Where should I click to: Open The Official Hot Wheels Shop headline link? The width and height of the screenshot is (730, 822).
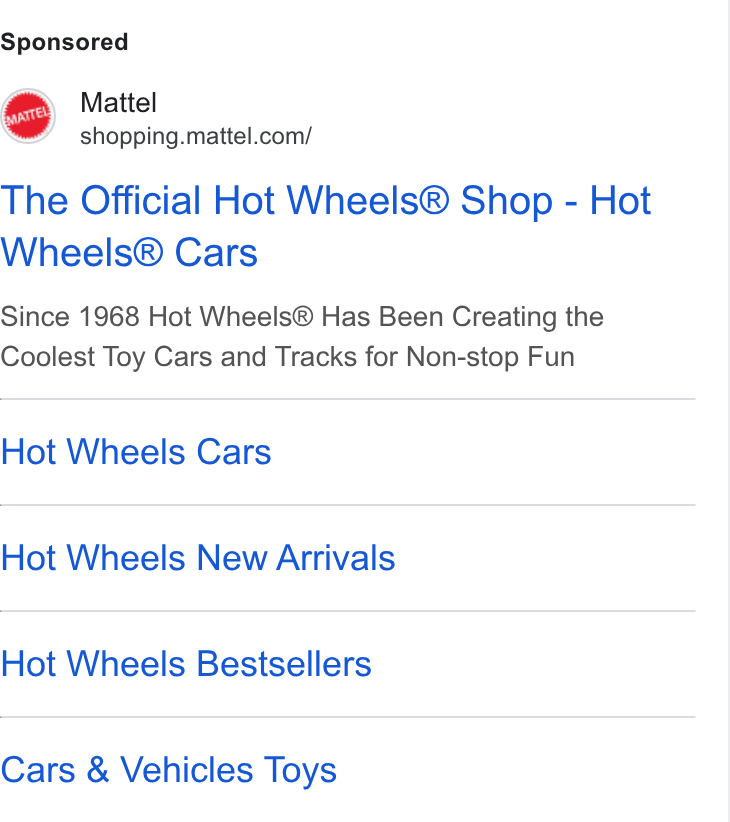(x=325, y=226)
